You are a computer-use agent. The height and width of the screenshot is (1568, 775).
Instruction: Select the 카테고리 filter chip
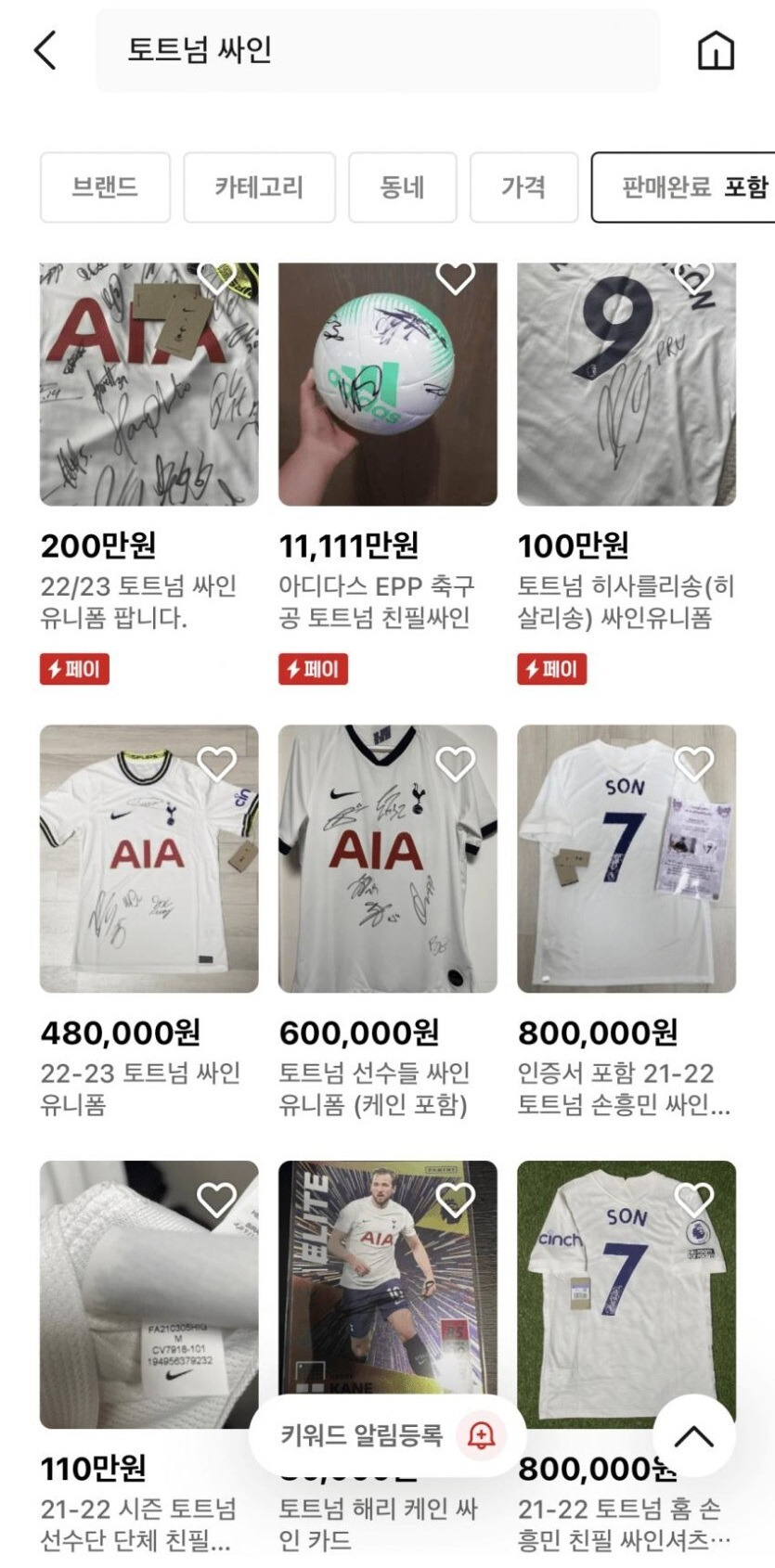tap(259, 187)
